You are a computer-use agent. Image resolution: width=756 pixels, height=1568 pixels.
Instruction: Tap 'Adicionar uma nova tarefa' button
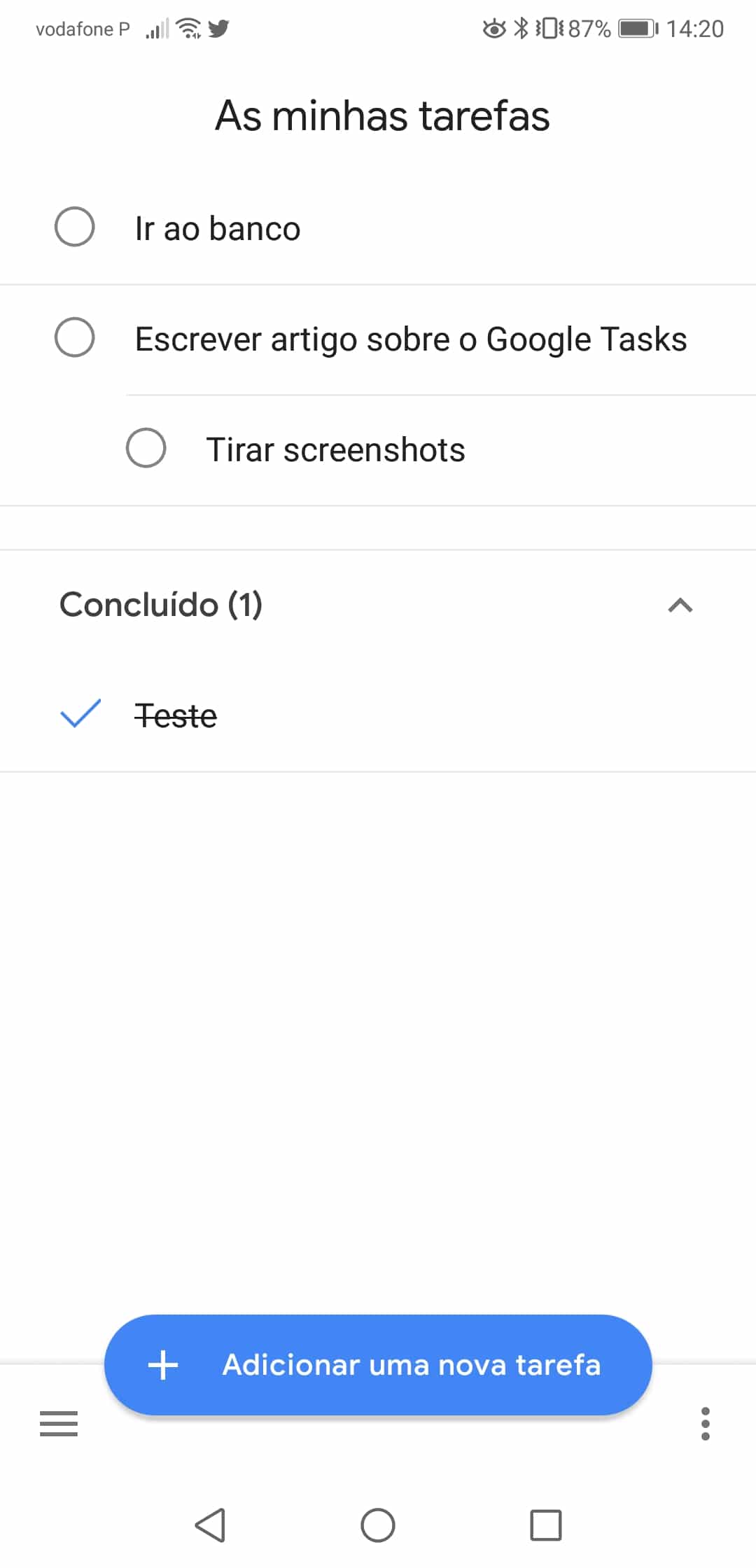click(378, 1365)
